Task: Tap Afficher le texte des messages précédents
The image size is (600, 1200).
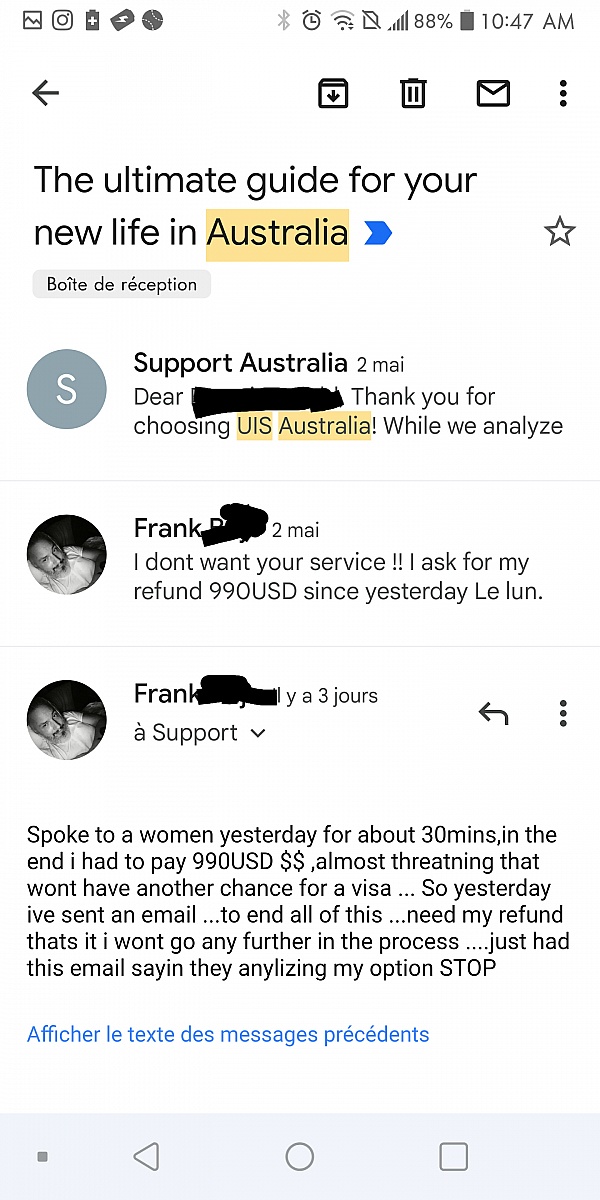Action: tap(228, 1034)
